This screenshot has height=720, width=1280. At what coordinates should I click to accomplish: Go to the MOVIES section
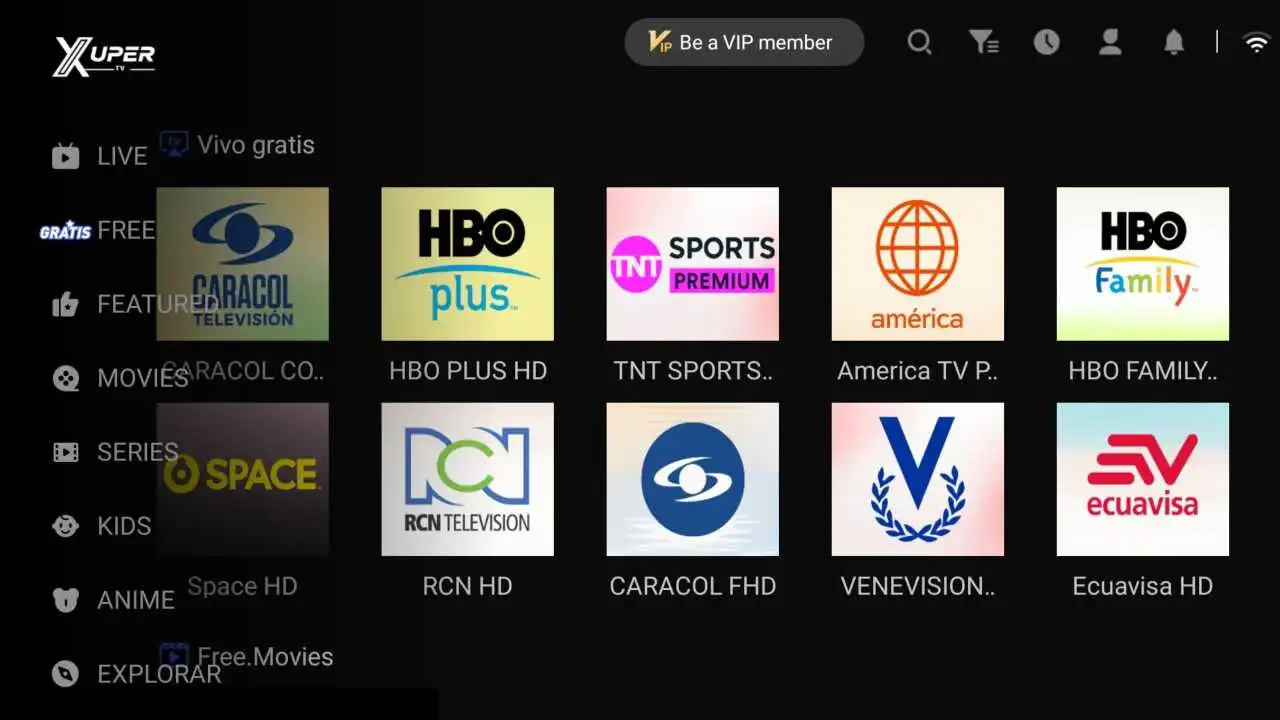pos(121,378)
